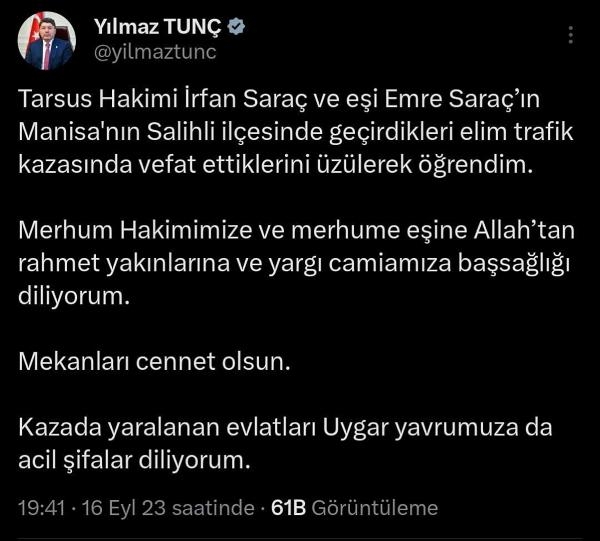Open Yılmaz TUNÇ's profile picture

47,41
